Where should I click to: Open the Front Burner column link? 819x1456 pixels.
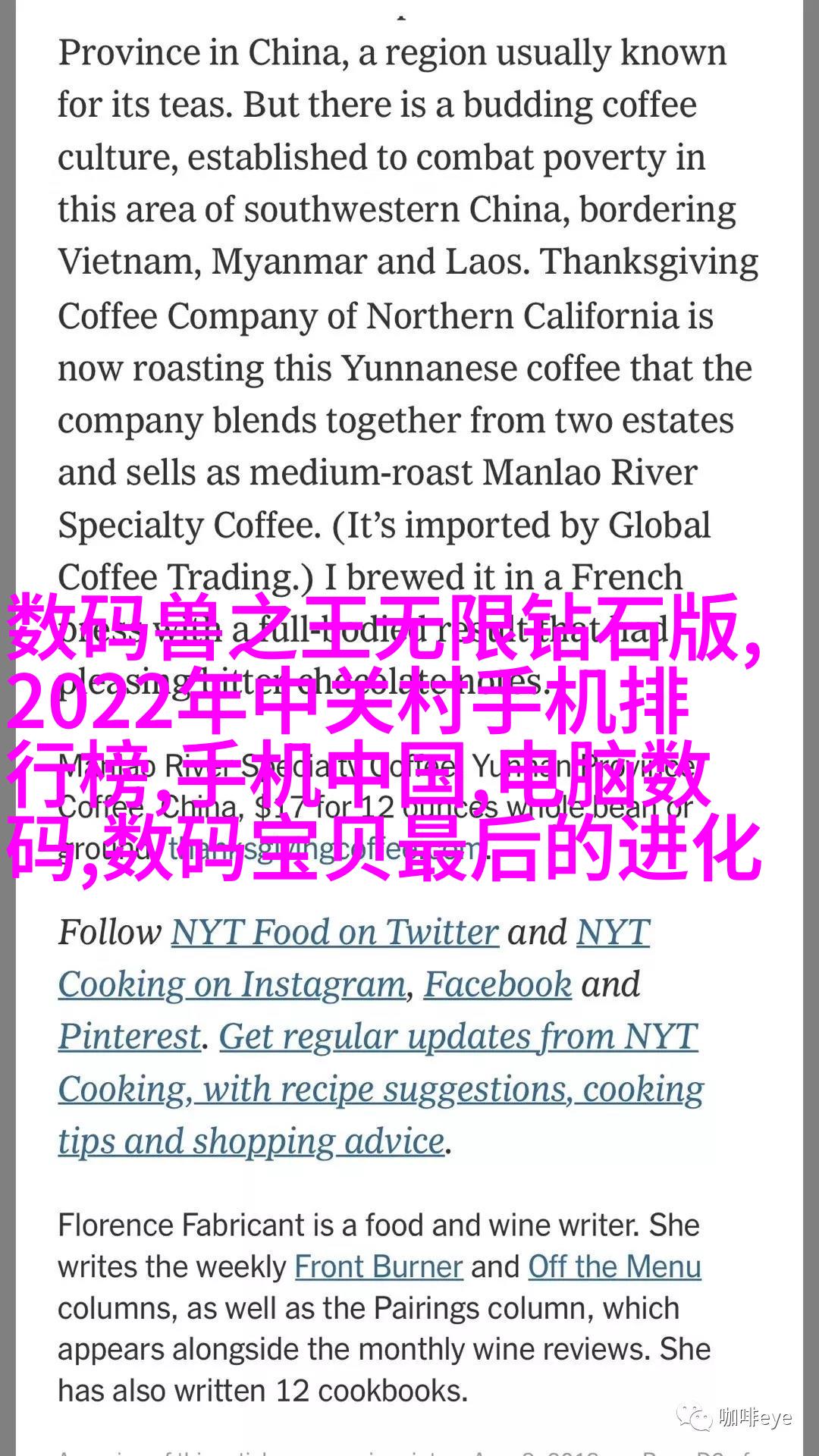(378, 1266)
